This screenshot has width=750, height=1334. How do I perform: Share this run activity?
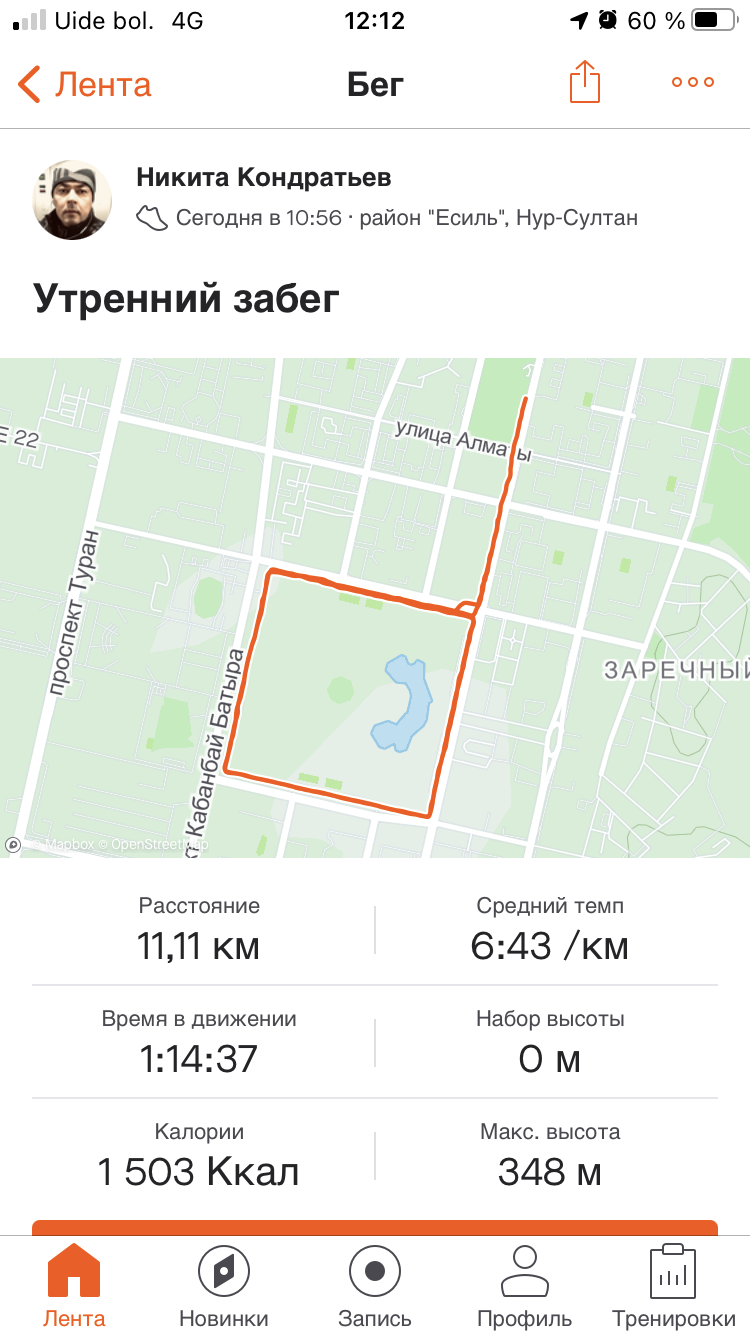pos(585,83)
